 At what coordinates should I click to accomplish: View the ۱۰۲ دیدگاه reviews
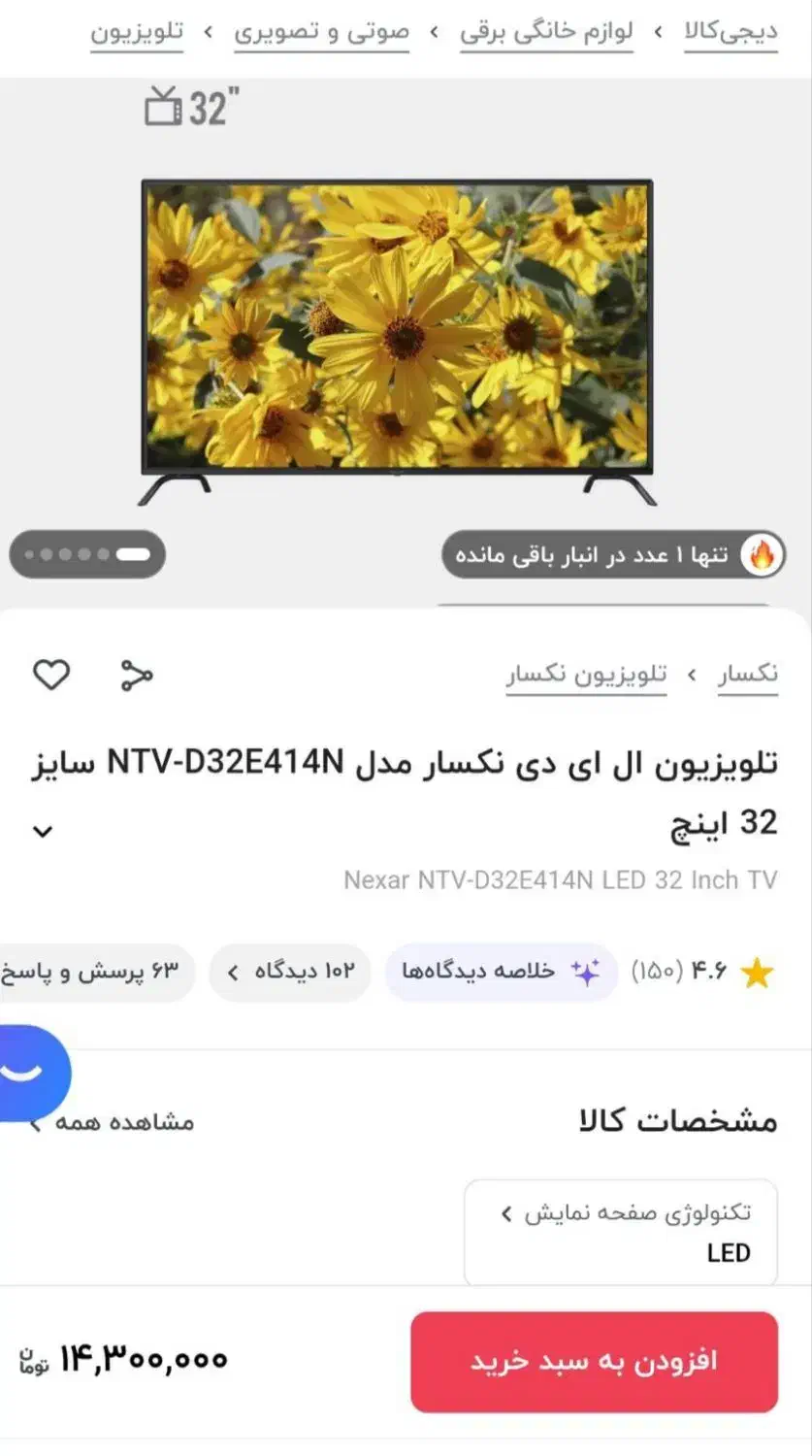click(290, 972)
